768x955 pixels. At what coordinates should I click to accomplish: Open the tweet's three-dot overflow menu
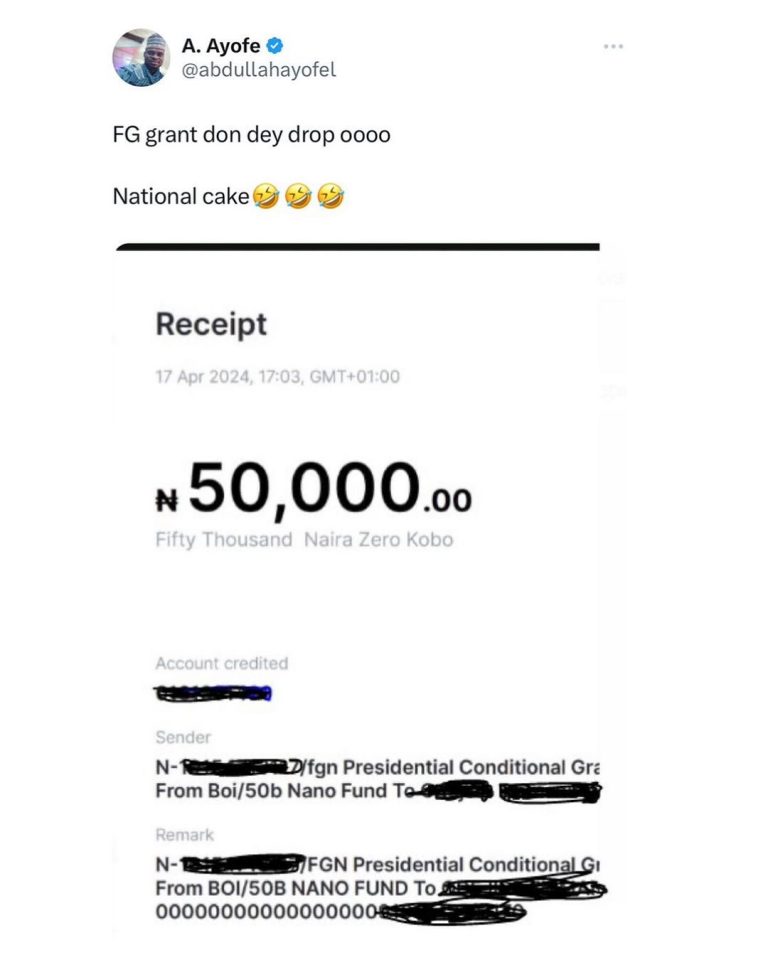coord(614,46)
